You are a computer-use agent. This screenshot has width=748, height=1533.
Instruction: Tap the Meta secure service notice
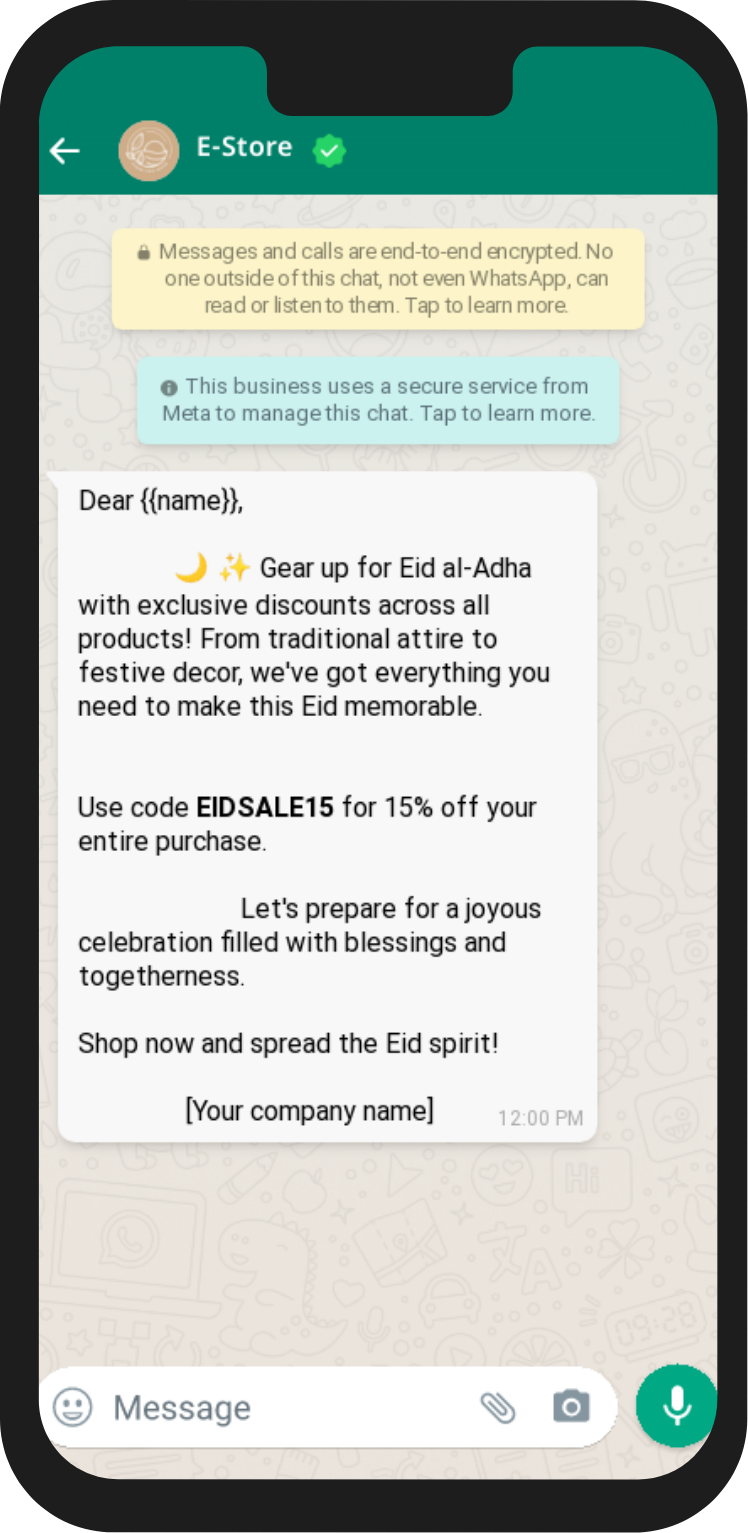(378, 400)
